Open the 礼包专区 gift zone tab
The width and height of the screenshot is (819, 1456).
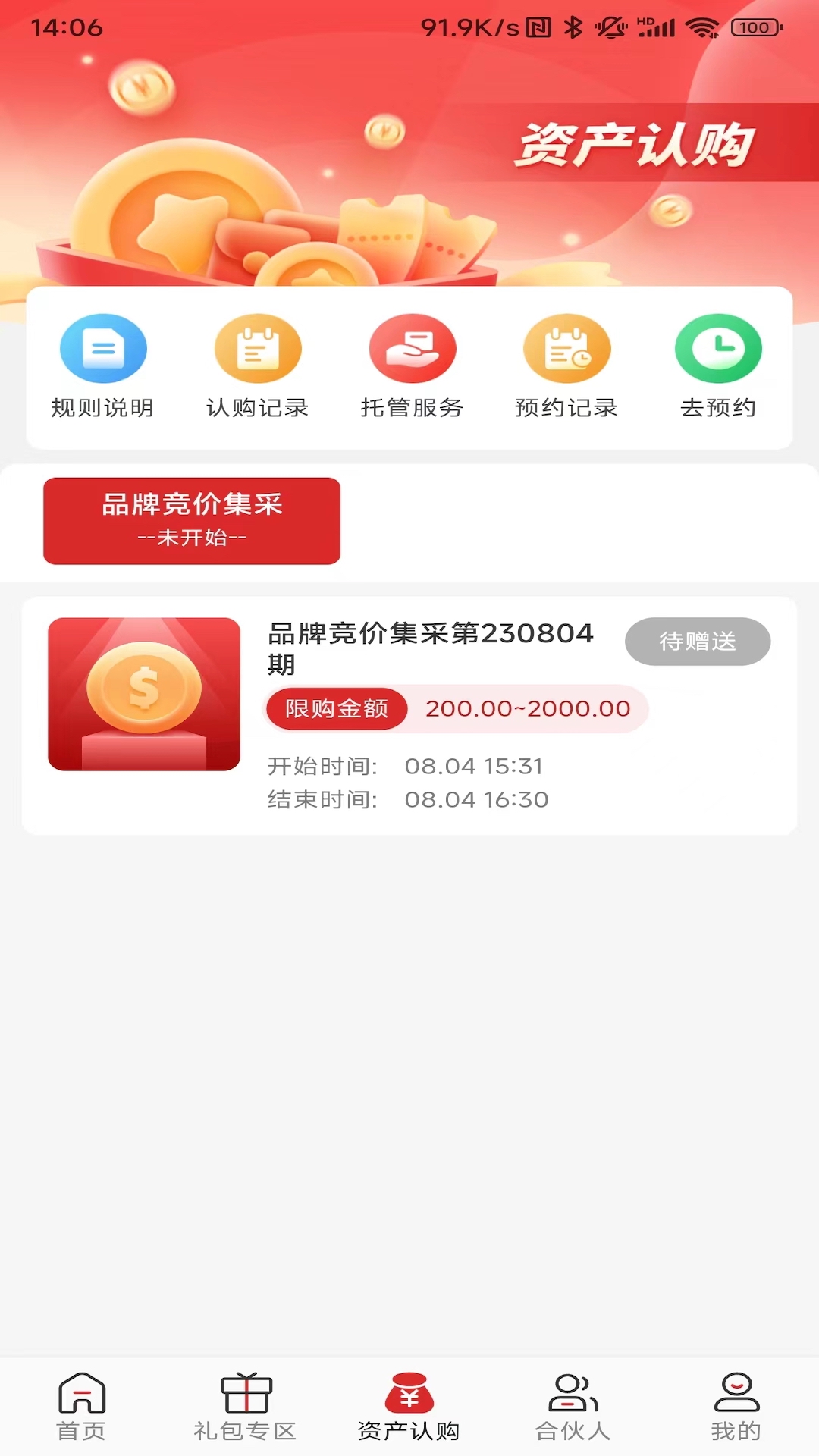[245, 1407]
